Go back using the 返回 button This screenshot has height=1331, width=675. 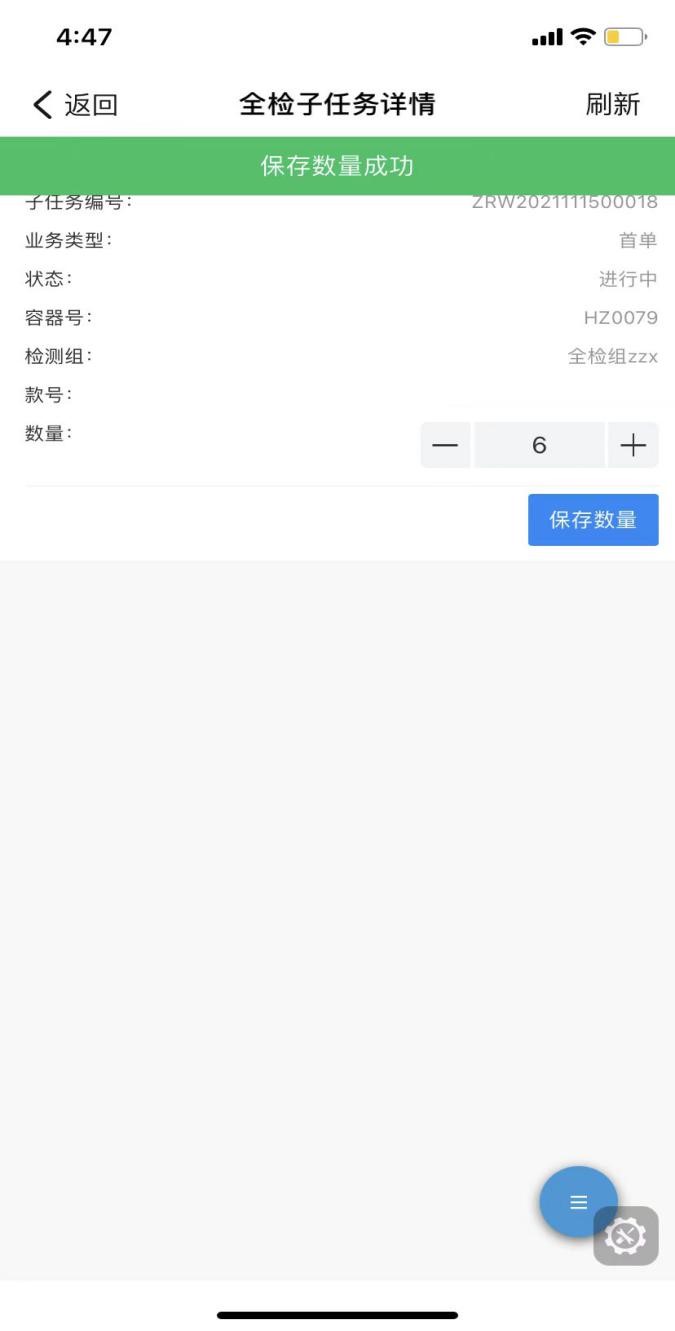pos(76,104)
